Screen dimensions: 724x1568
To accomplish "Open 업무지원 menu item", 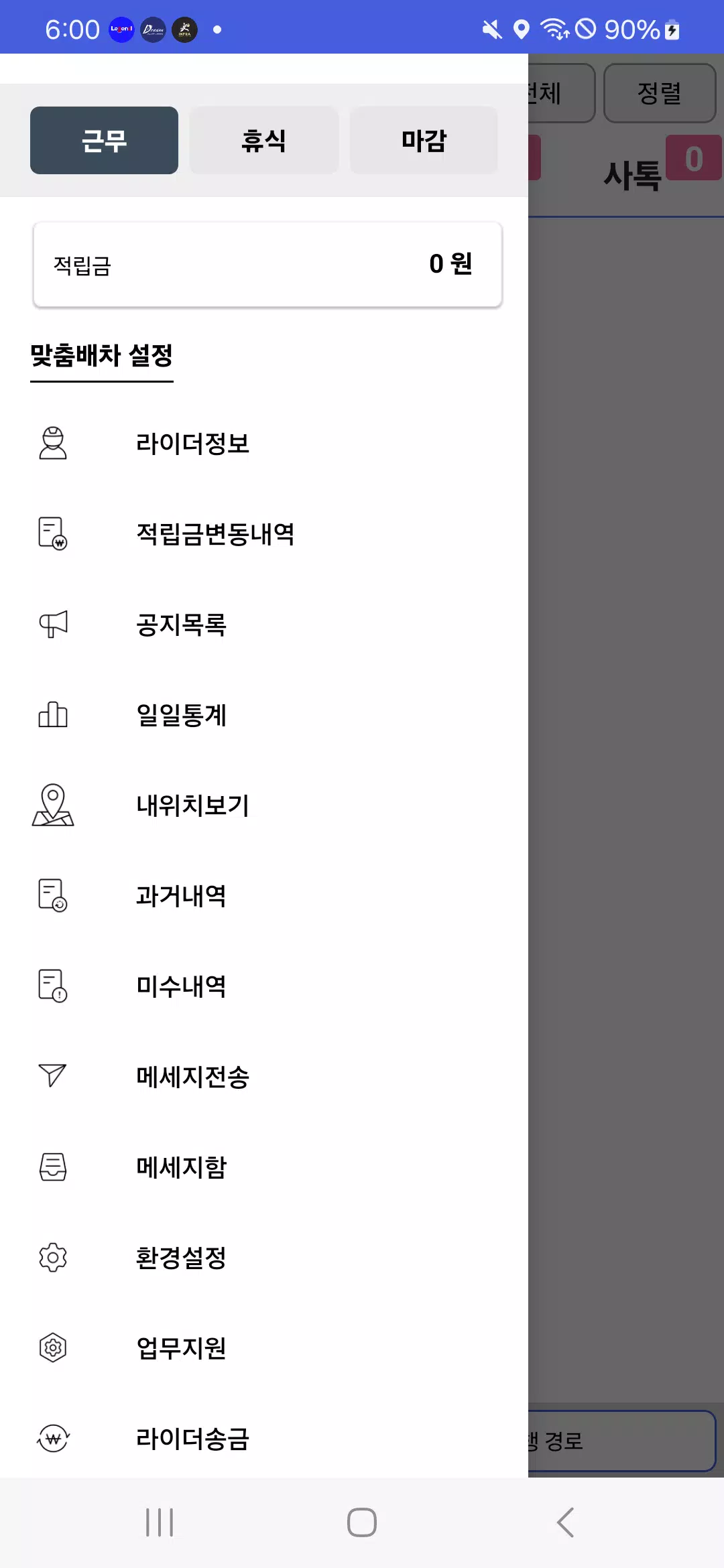I will pos(264,1348).
